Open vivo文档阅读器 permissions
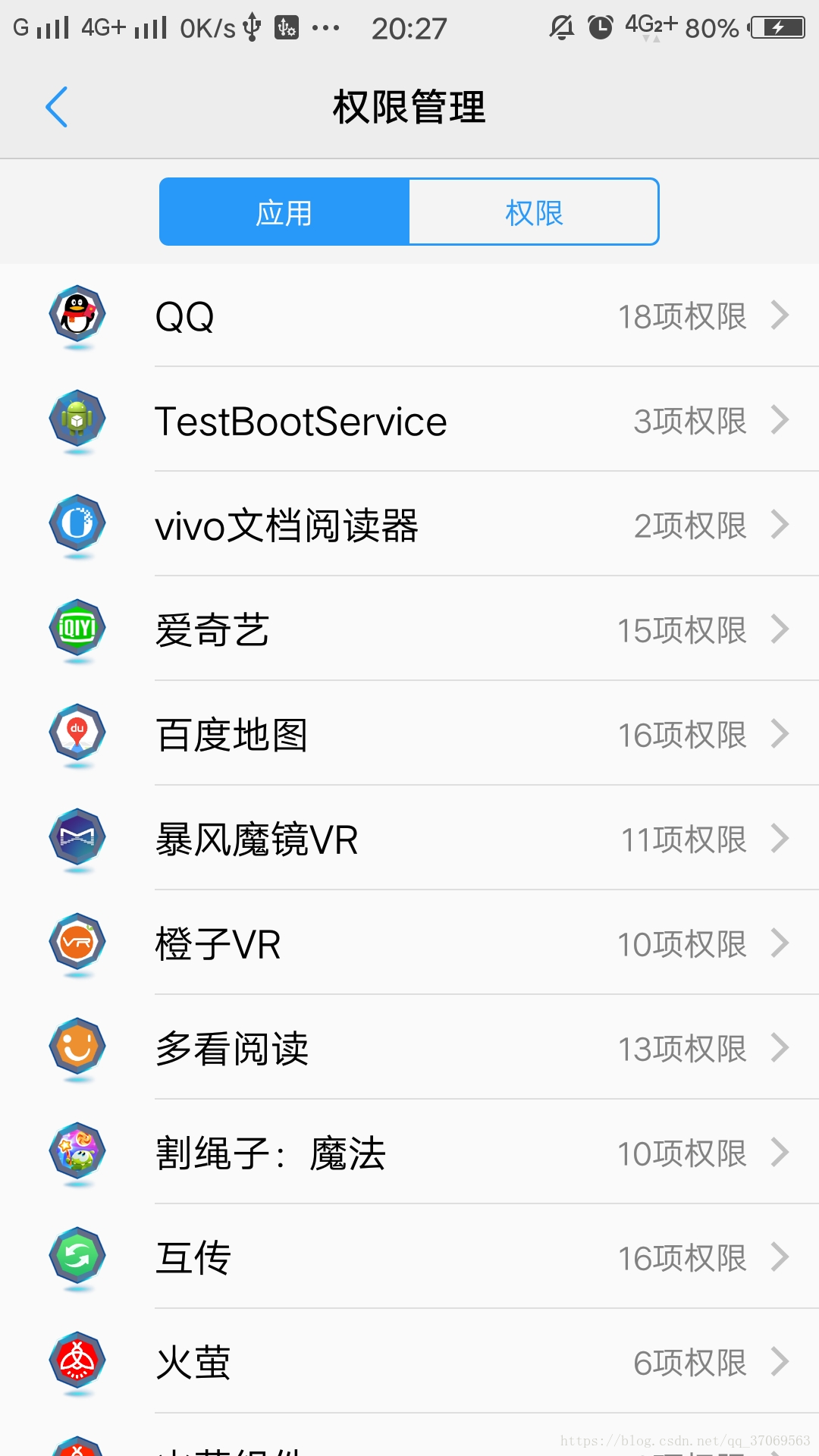The height and width of the screenshot is (1456, 819). 409,525
